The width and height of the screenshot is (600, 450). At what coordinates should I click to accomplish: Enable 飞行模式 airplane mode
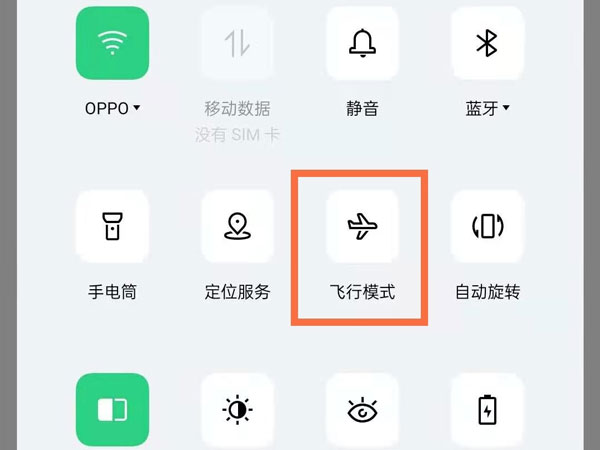pos(362,226)
